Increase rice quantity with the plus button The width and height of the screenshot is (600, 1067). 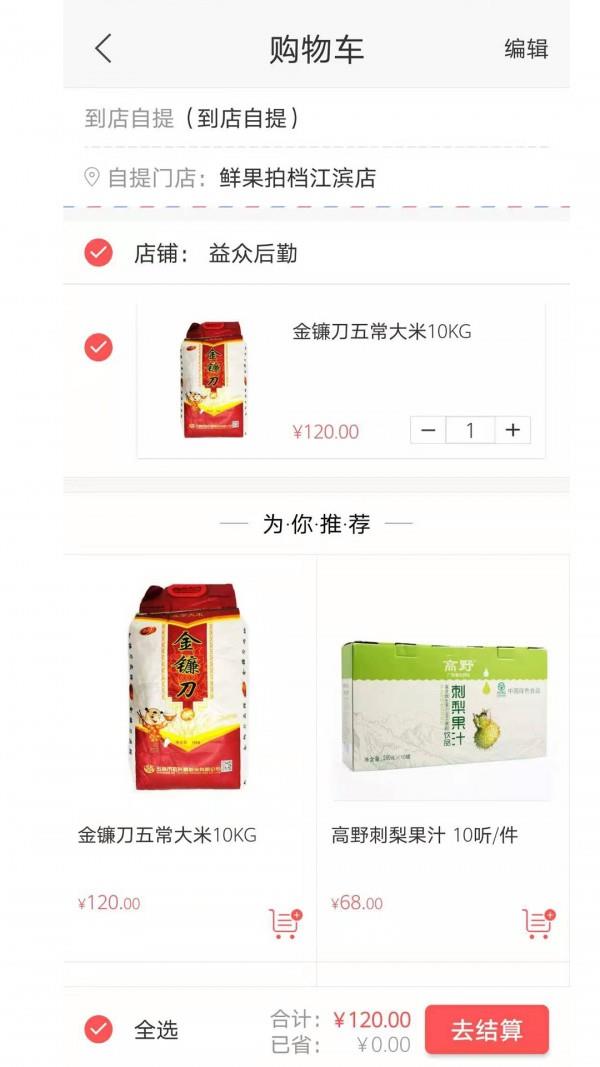click(x=512, y=430)
